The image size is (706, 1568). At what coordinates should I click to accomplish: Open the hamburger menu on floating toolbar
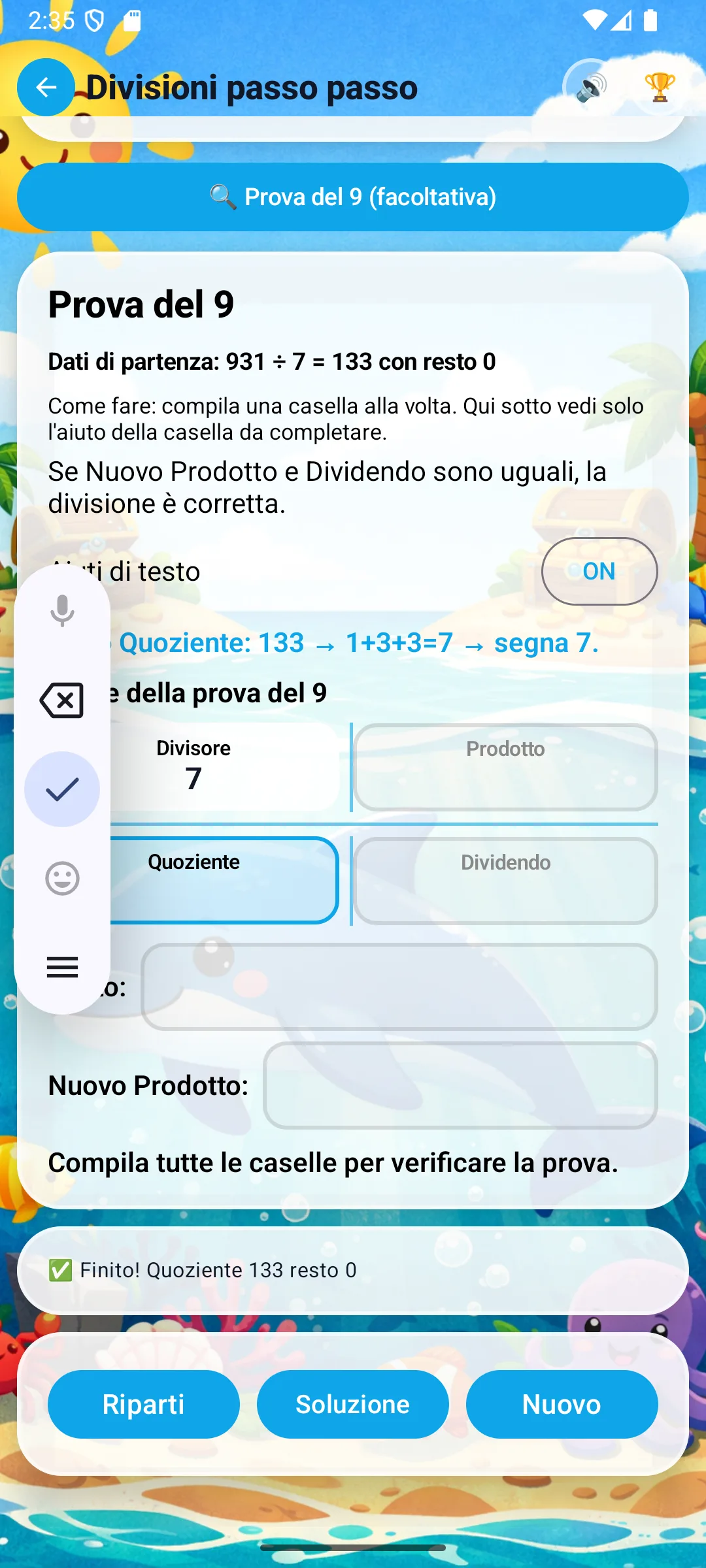[62, 968]
